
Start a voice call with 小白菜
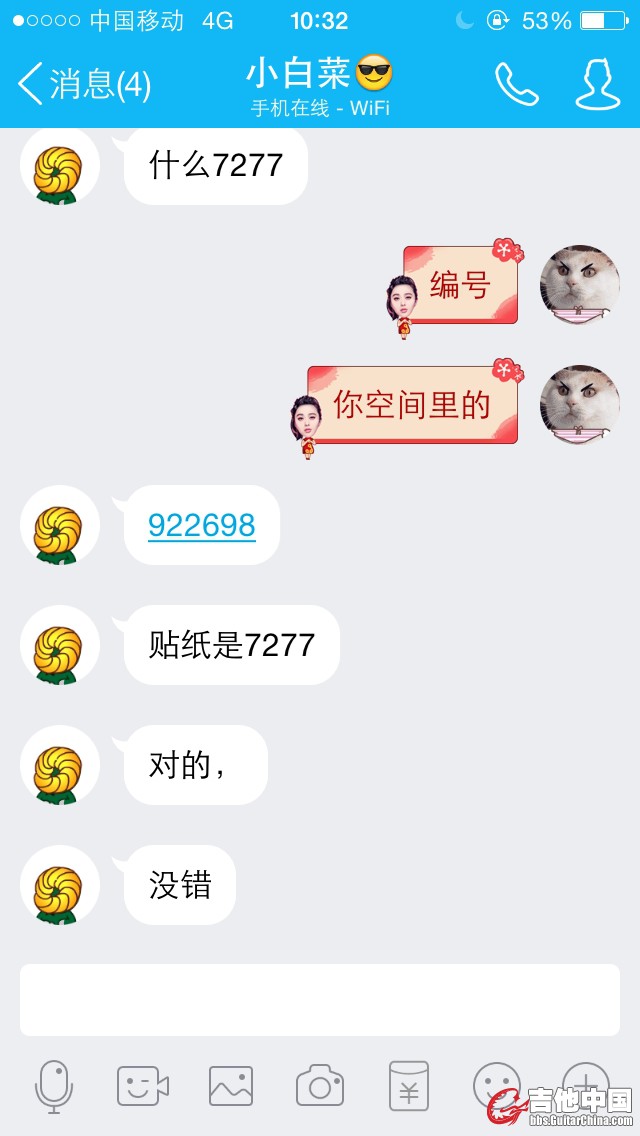coord(516,84)
